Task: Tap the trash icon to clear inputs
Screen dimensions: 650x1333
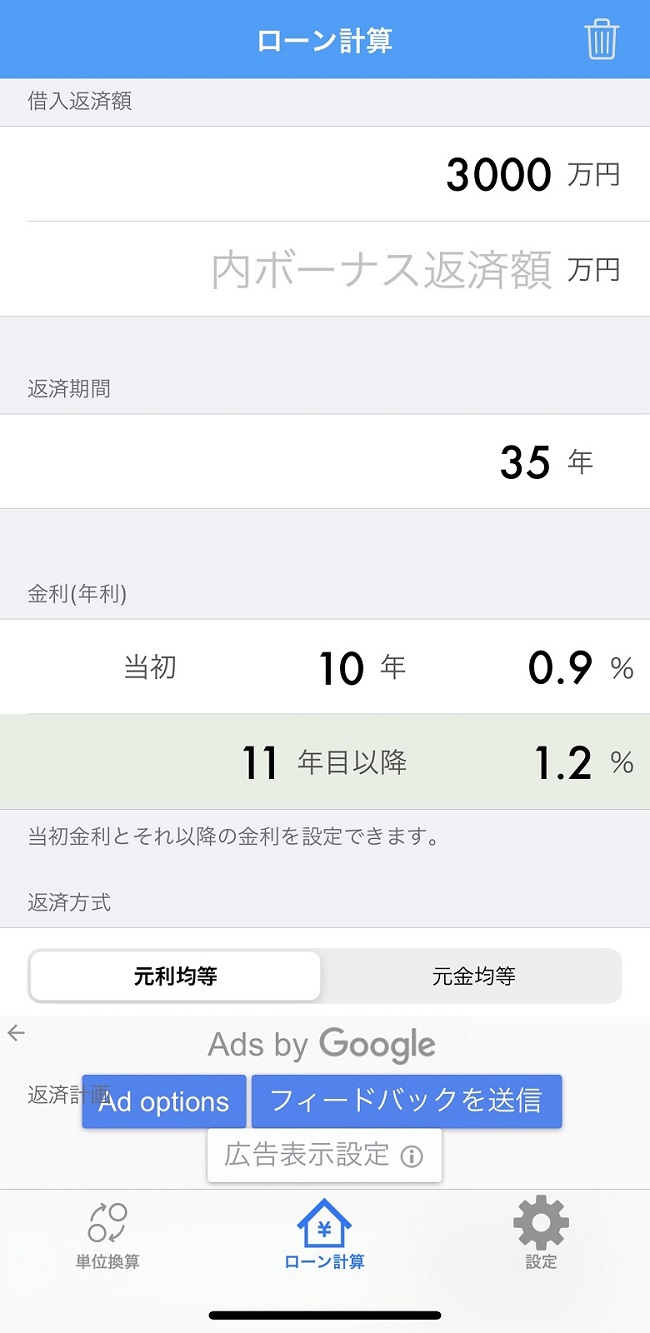Action: 601,40
